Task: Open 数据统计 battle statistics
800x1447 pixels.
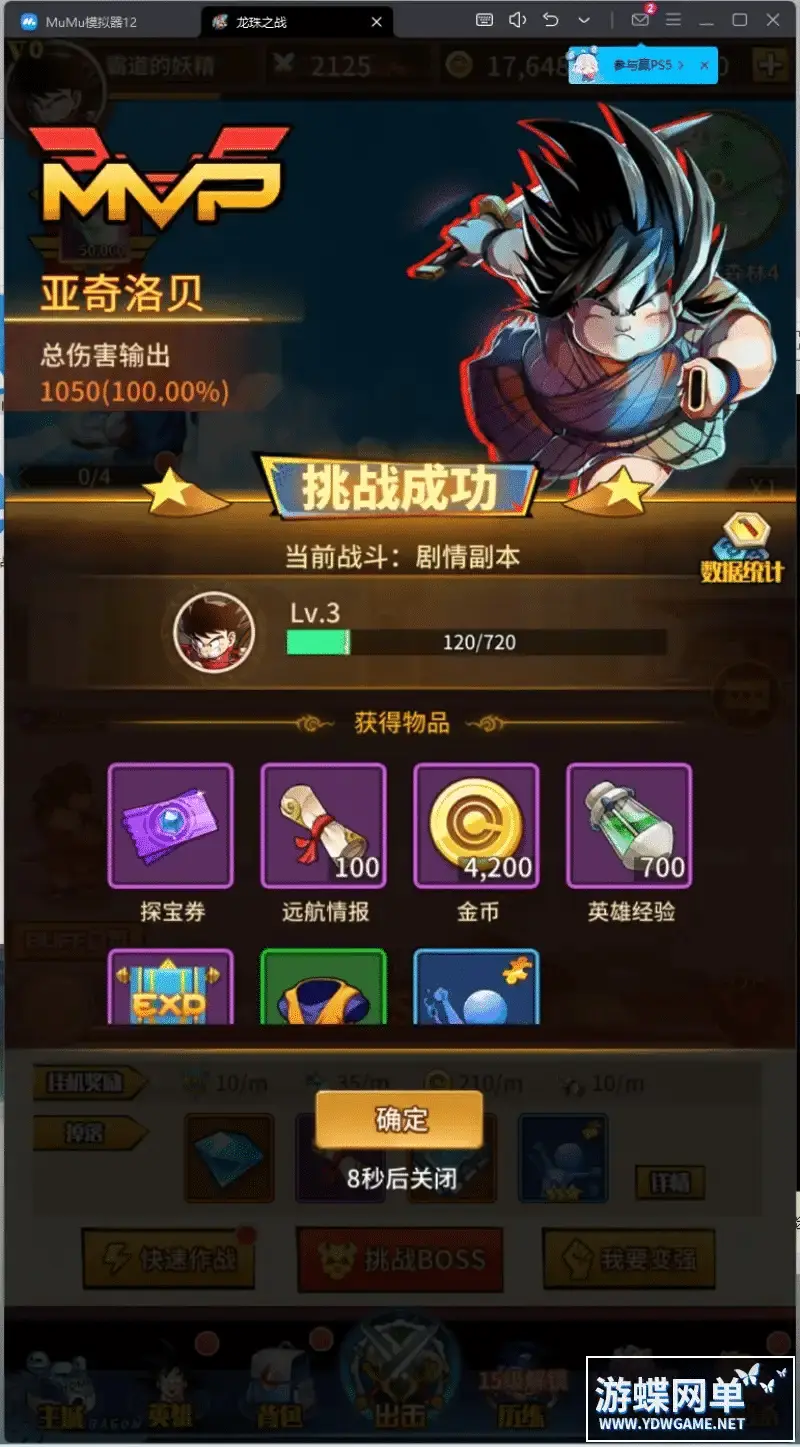Action: click(x=741, y=549)
